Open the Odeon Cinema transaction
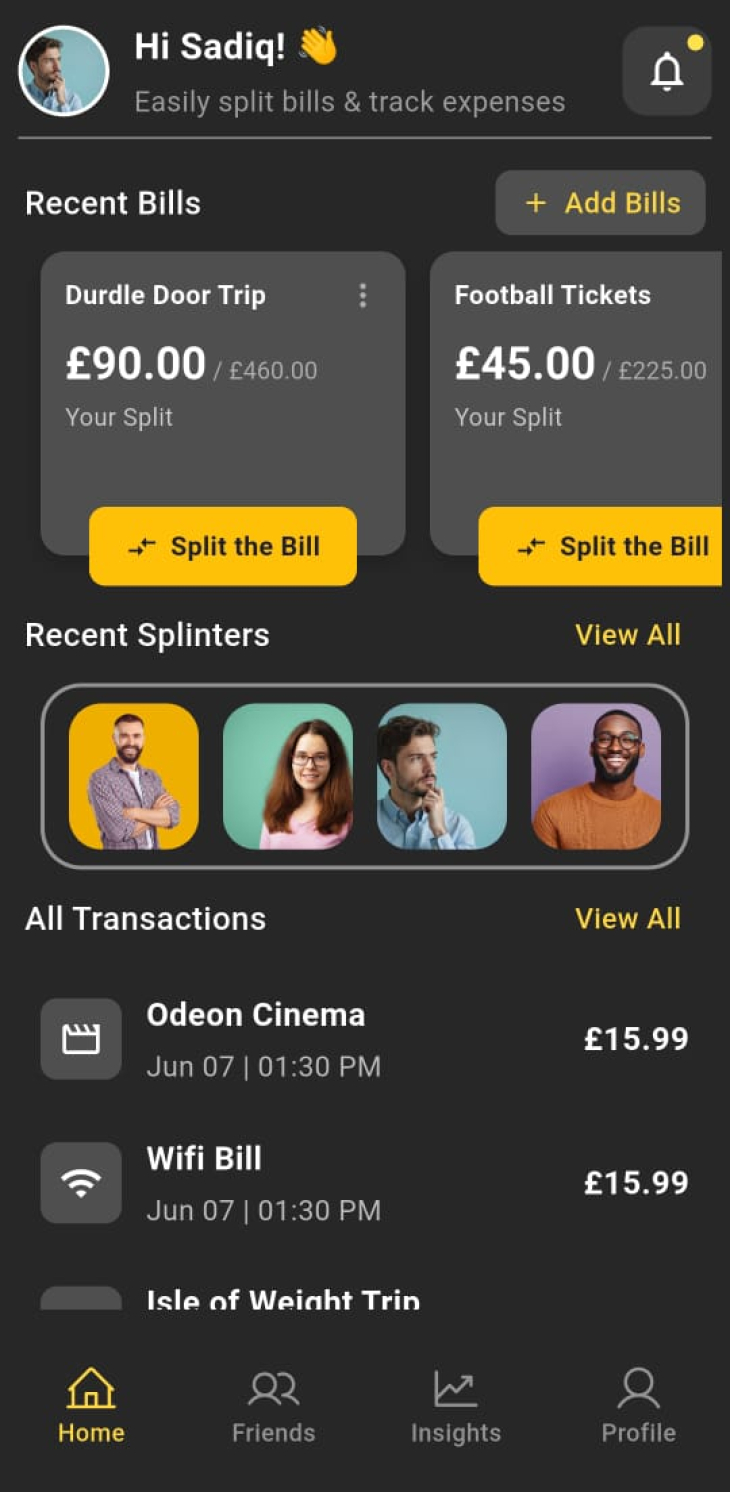Viewport: 730px width, 1492px height. tap(364, 1039)
